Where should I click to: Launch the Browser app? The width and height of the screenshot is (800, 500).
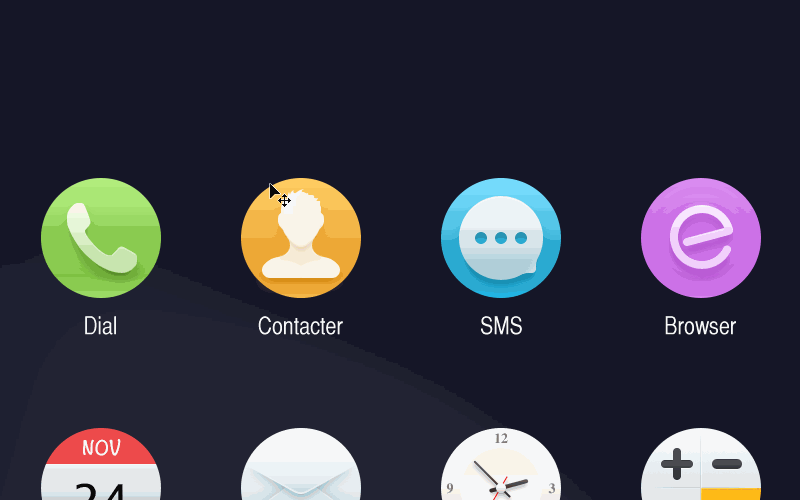point(701,238)
